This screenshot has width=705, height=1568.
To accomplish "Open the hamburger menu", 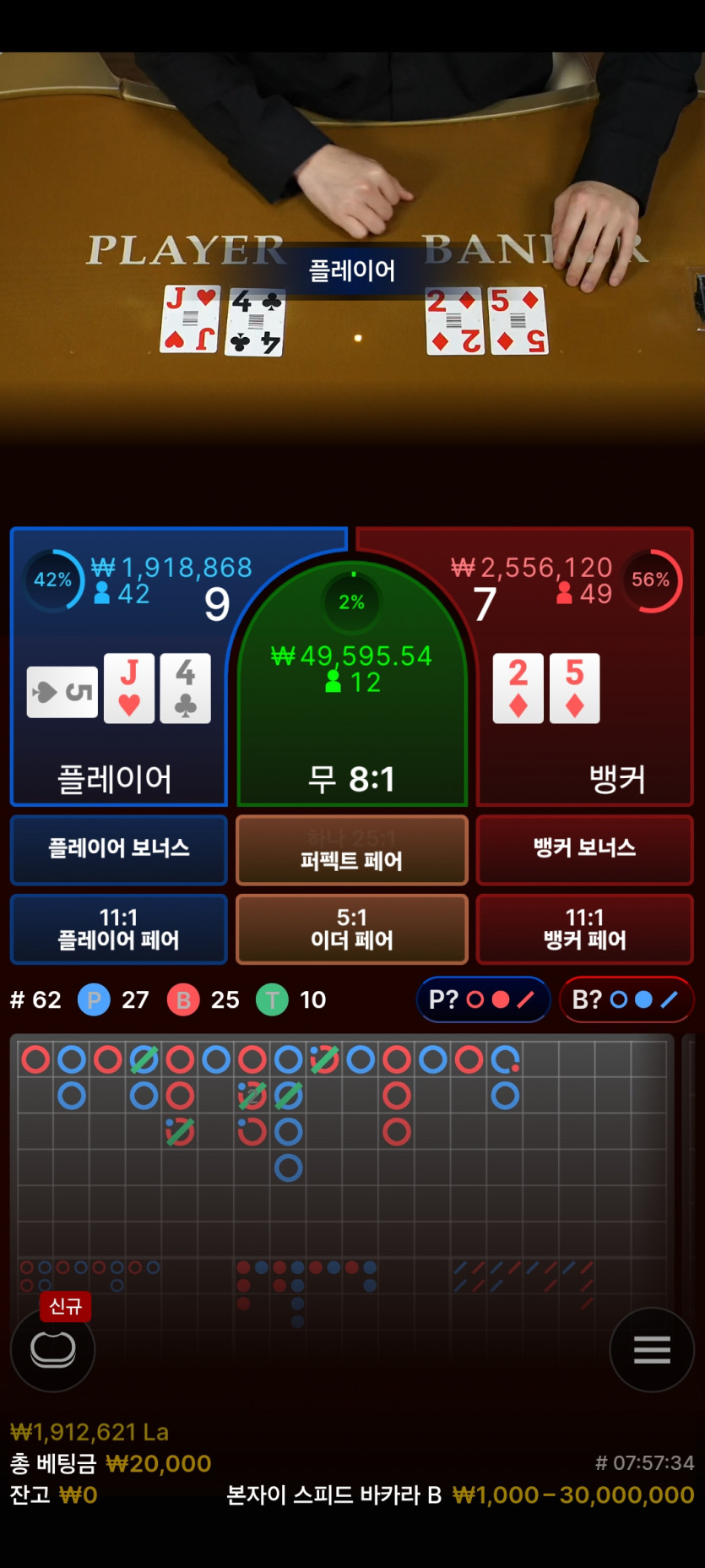I will (x=651, y=1349).
